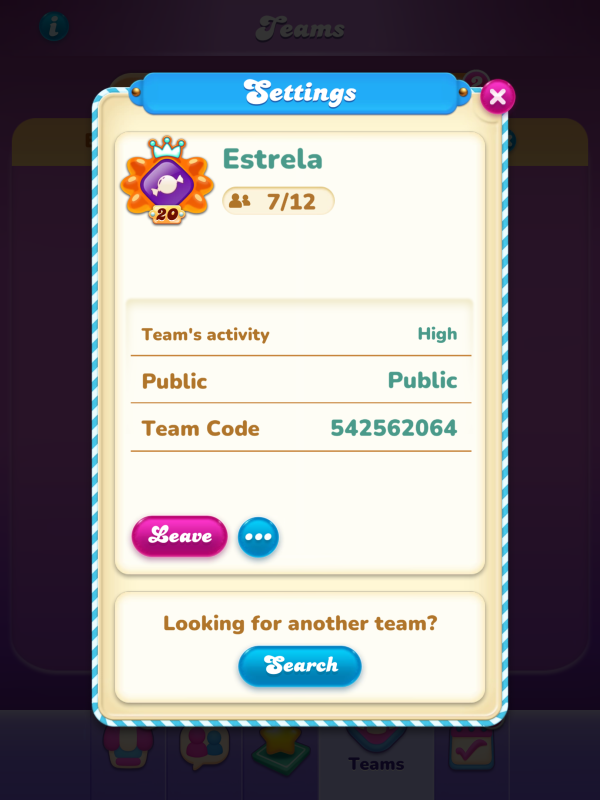600x800 pixels.
Task: Search for another team
Action: 300,665
